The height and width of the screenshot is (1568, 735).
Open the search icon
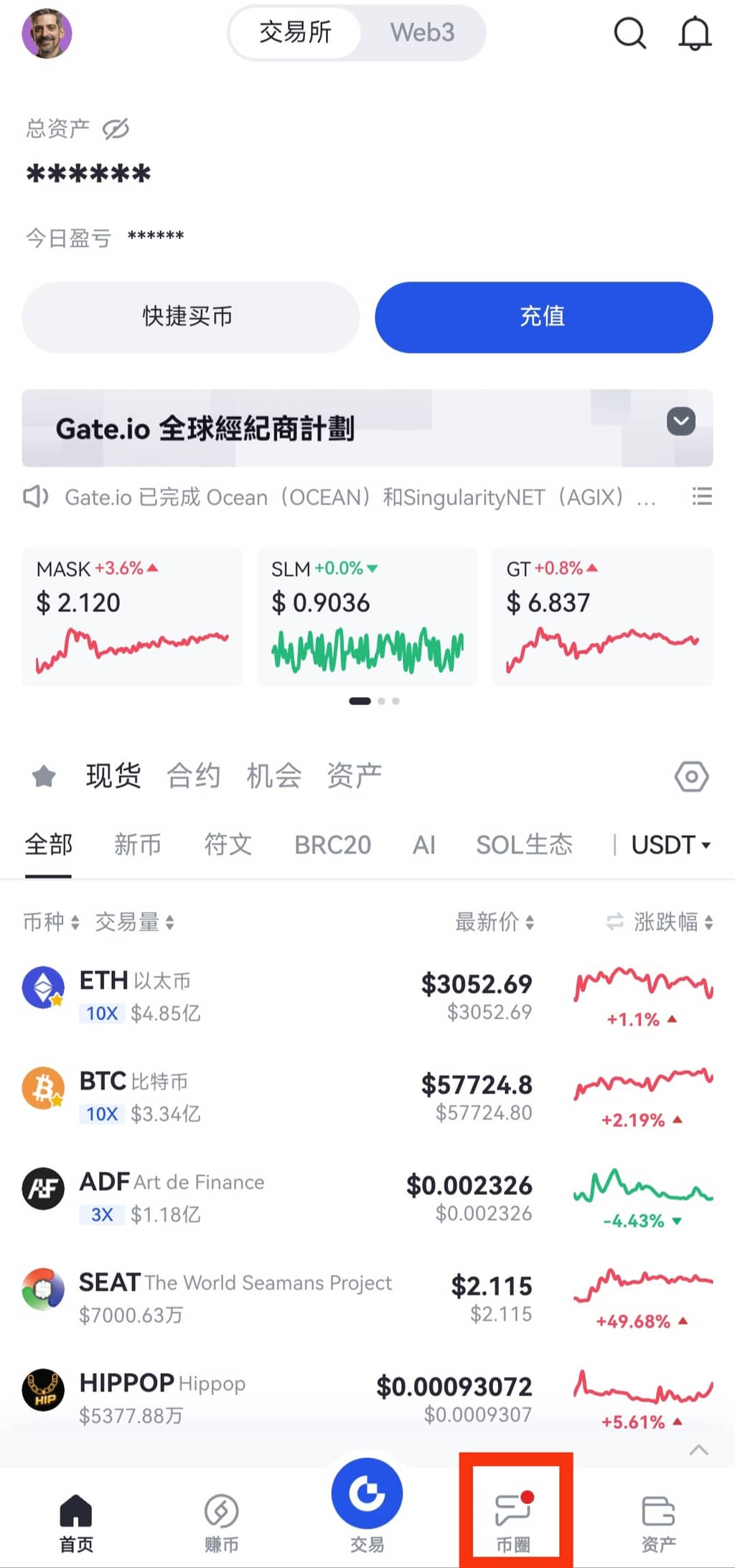[x=629, y=33]
